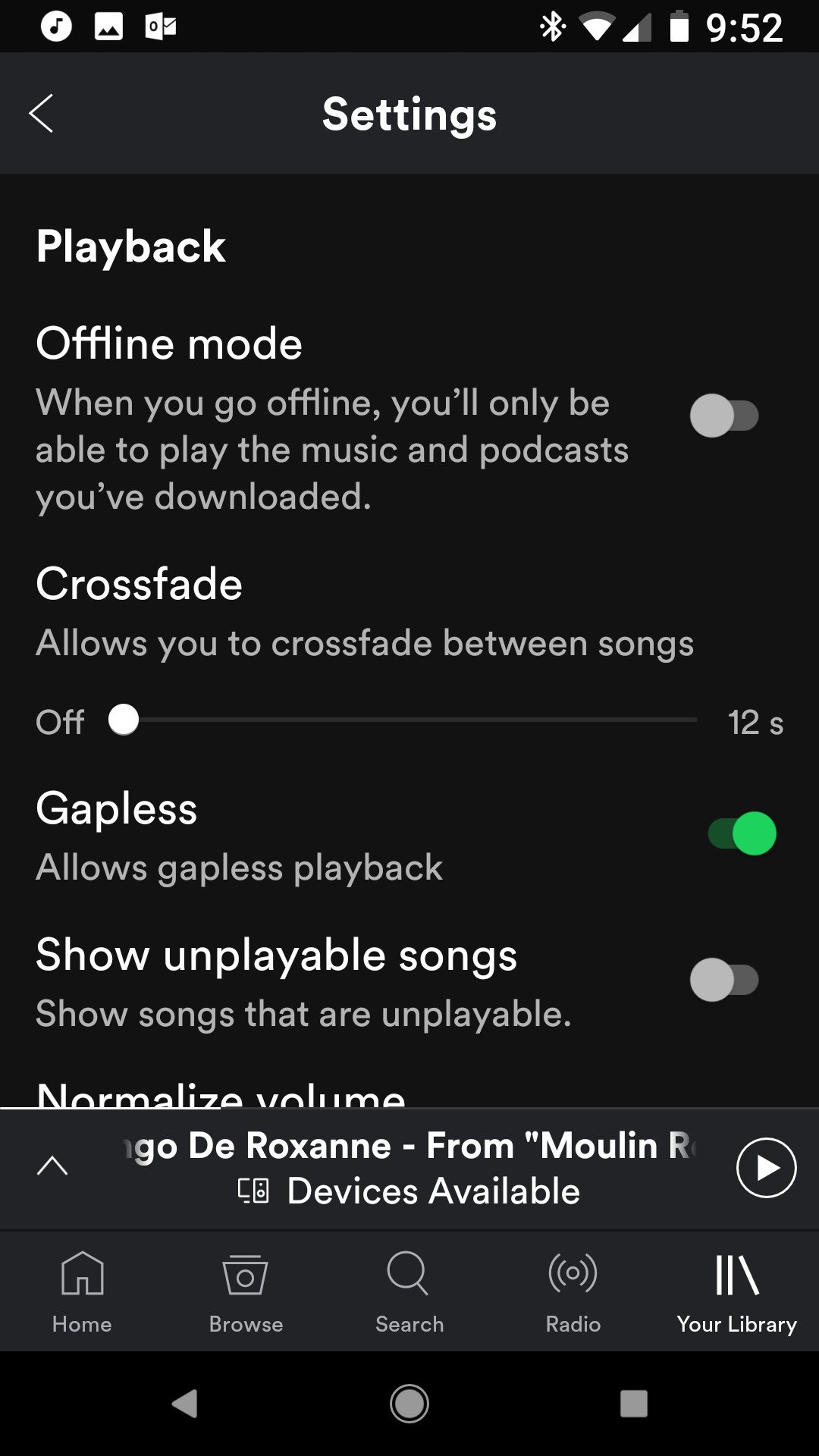
Task: Turn off Gapless playback
Action: pos(742,833)
